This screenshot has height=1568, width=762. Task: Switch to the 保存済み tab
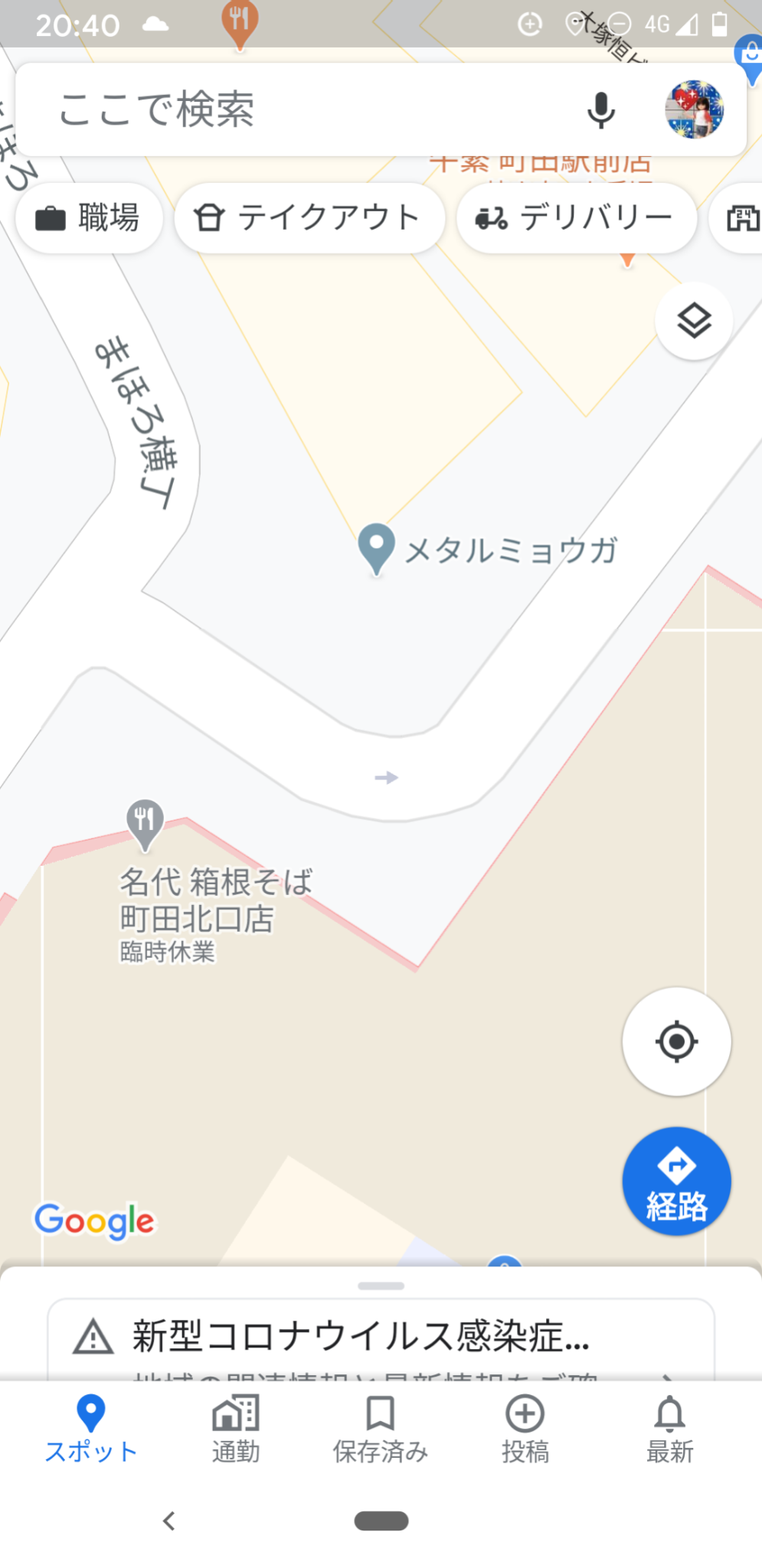(380, 1429)
